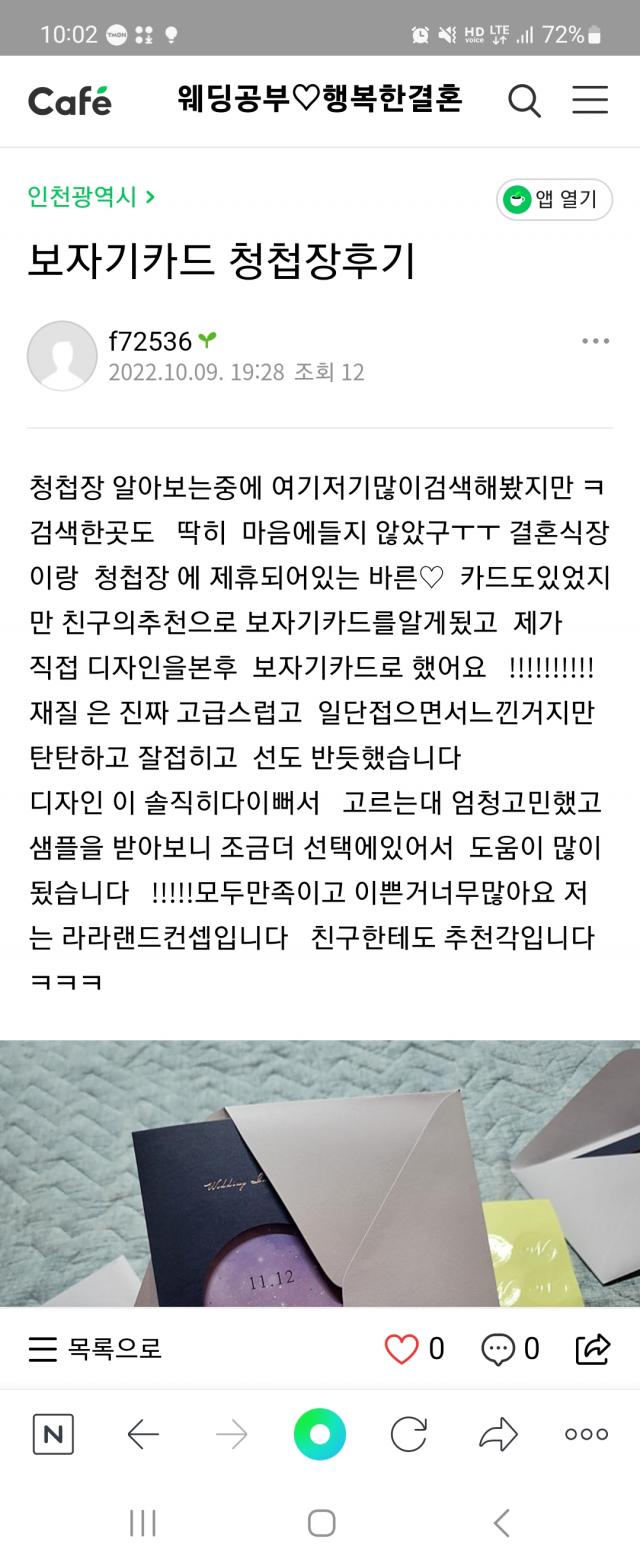
Task: Tap the 앱 열기 button
Action: [554, 199]
